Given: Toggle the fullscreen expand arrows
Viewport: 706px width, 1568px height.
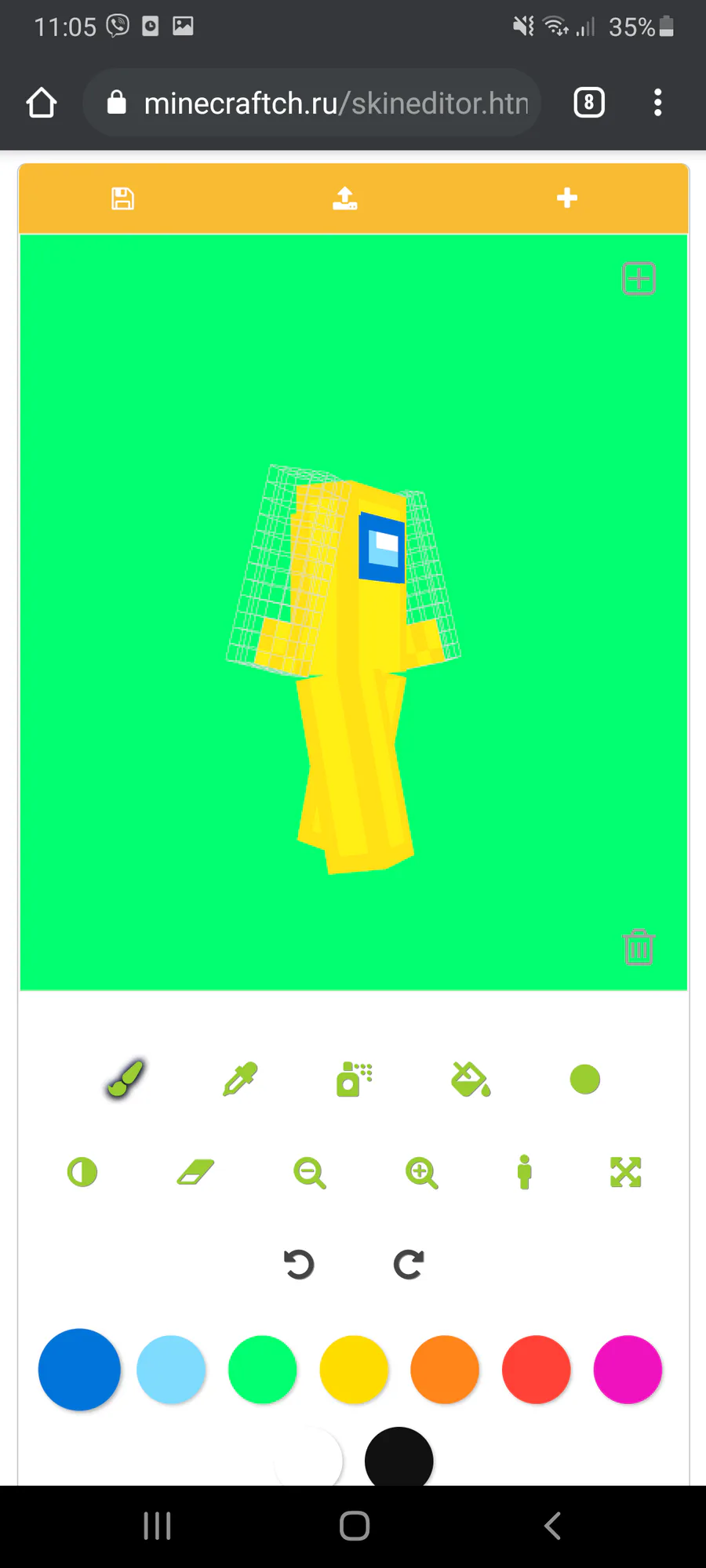Looking at the screenshot, I should click(626, 1173).
